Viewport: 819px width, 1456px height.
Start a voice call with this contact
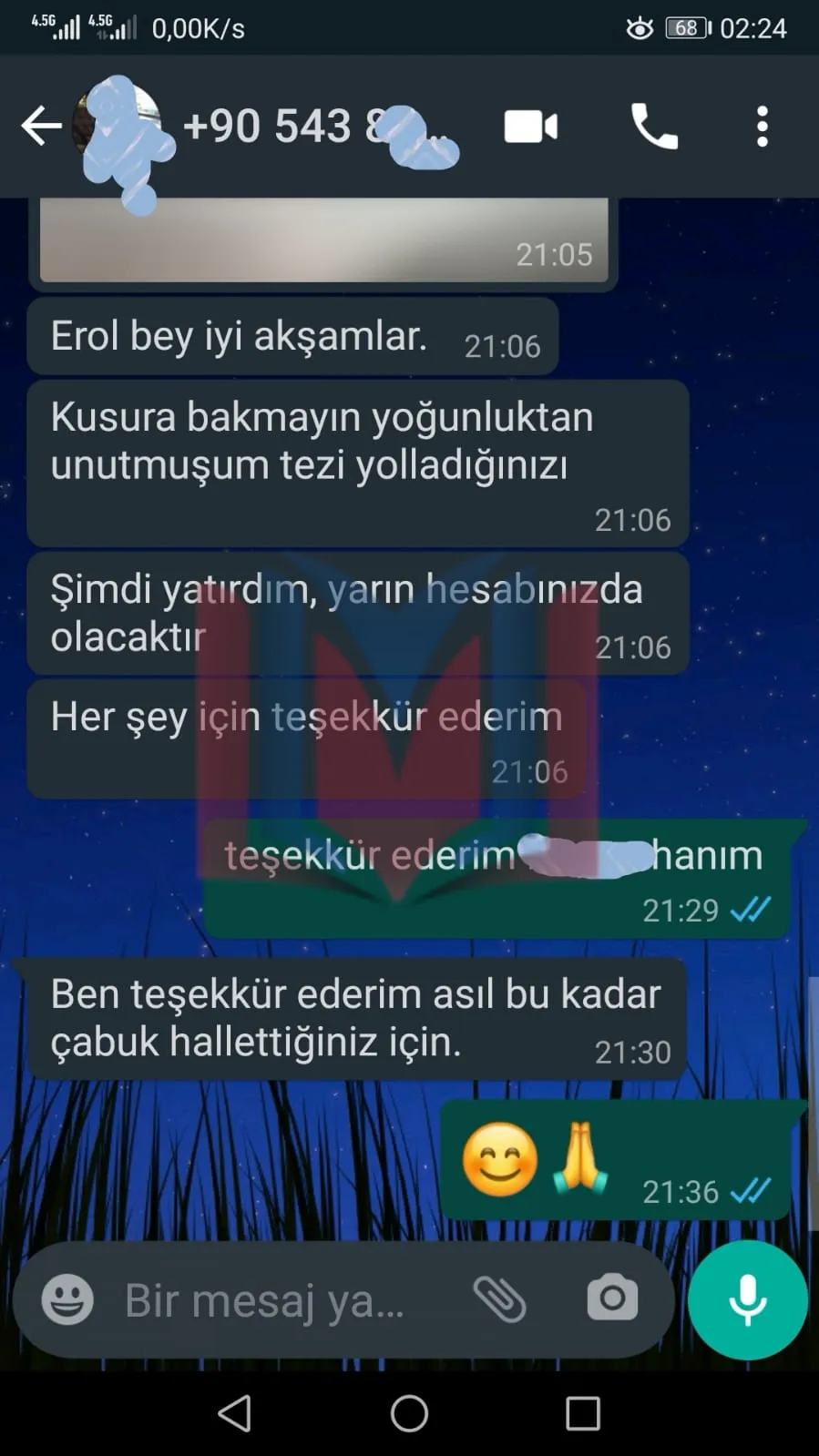tap(654, 126)
